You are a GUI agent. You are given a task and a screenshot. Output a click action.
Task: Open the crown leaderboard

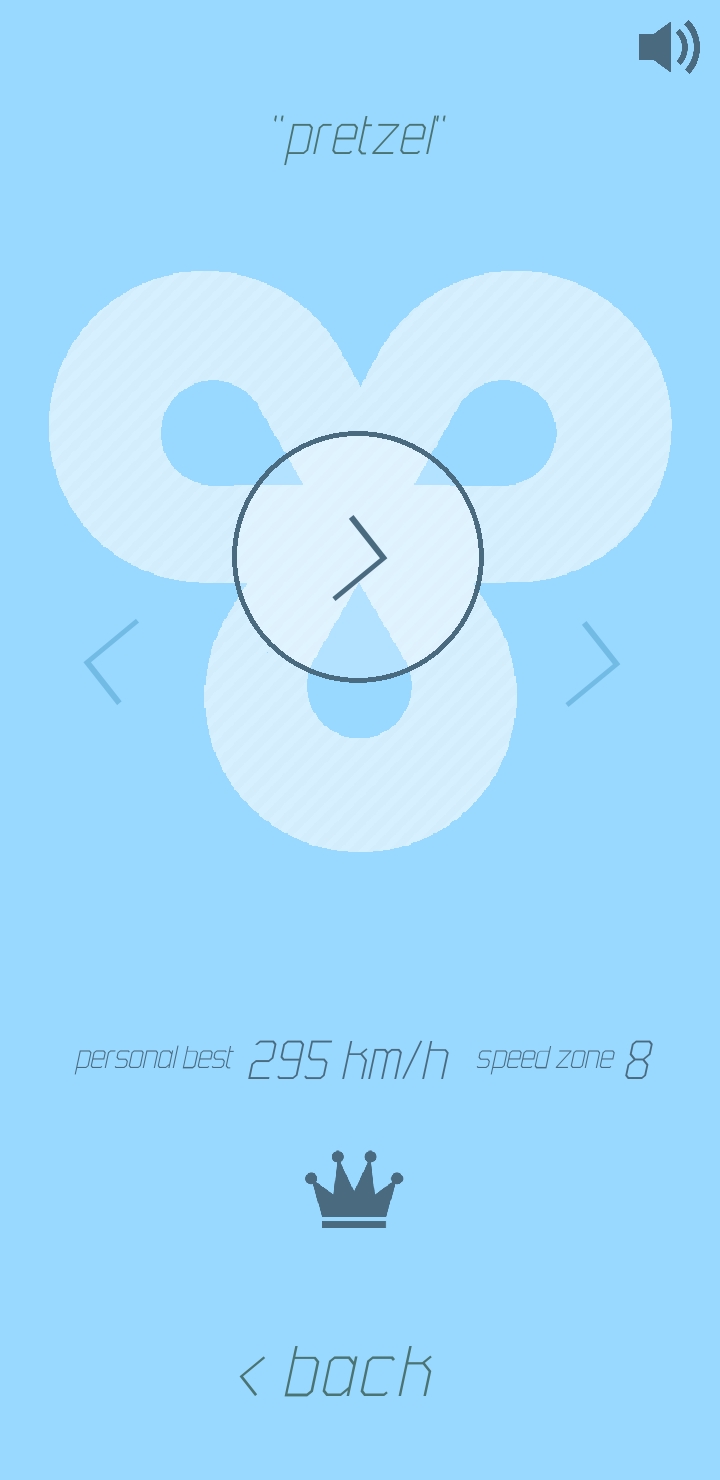coord(354,1189)
